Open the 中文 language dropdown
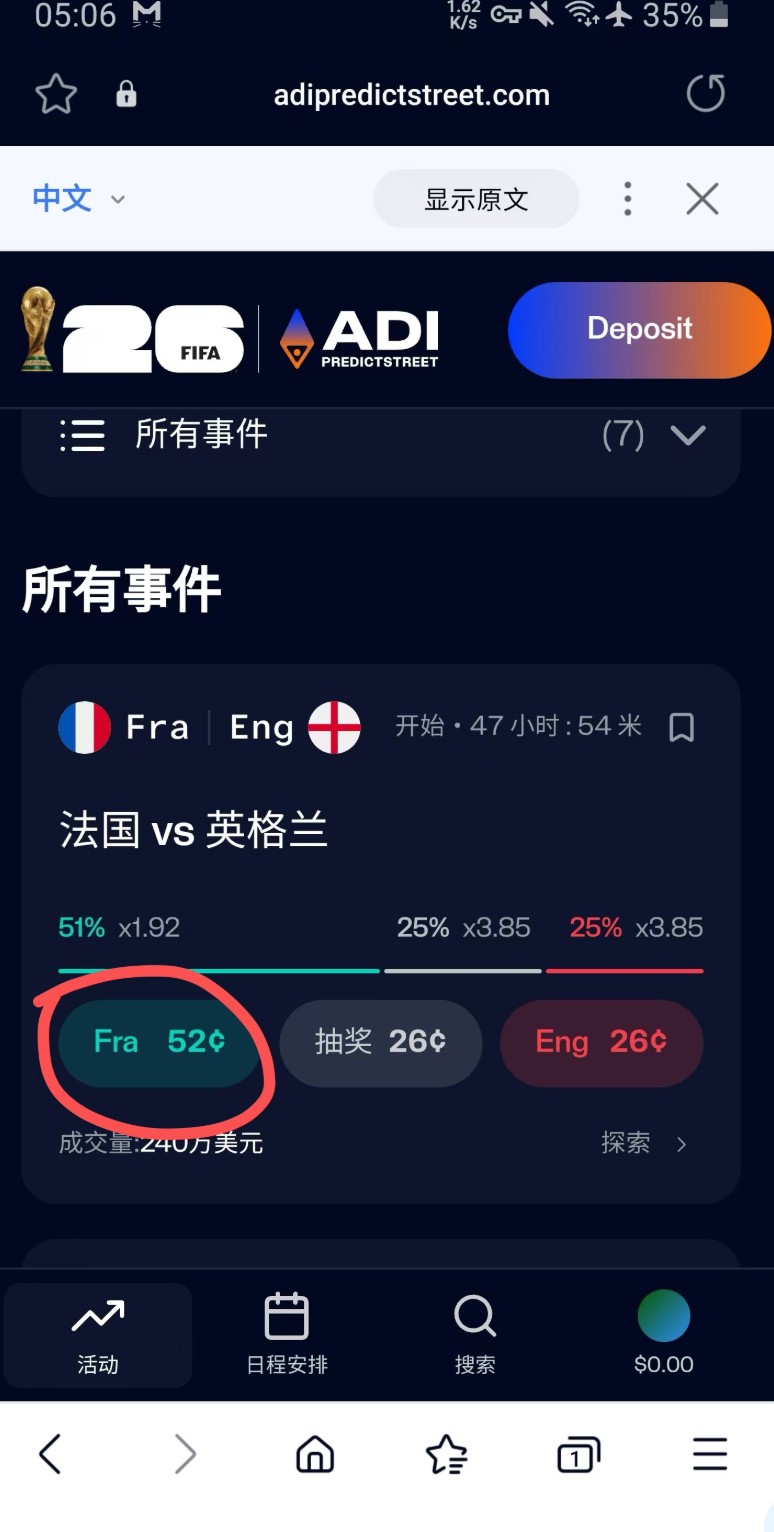The height and width of the screenshot is (1532, 774). point(79,198)
